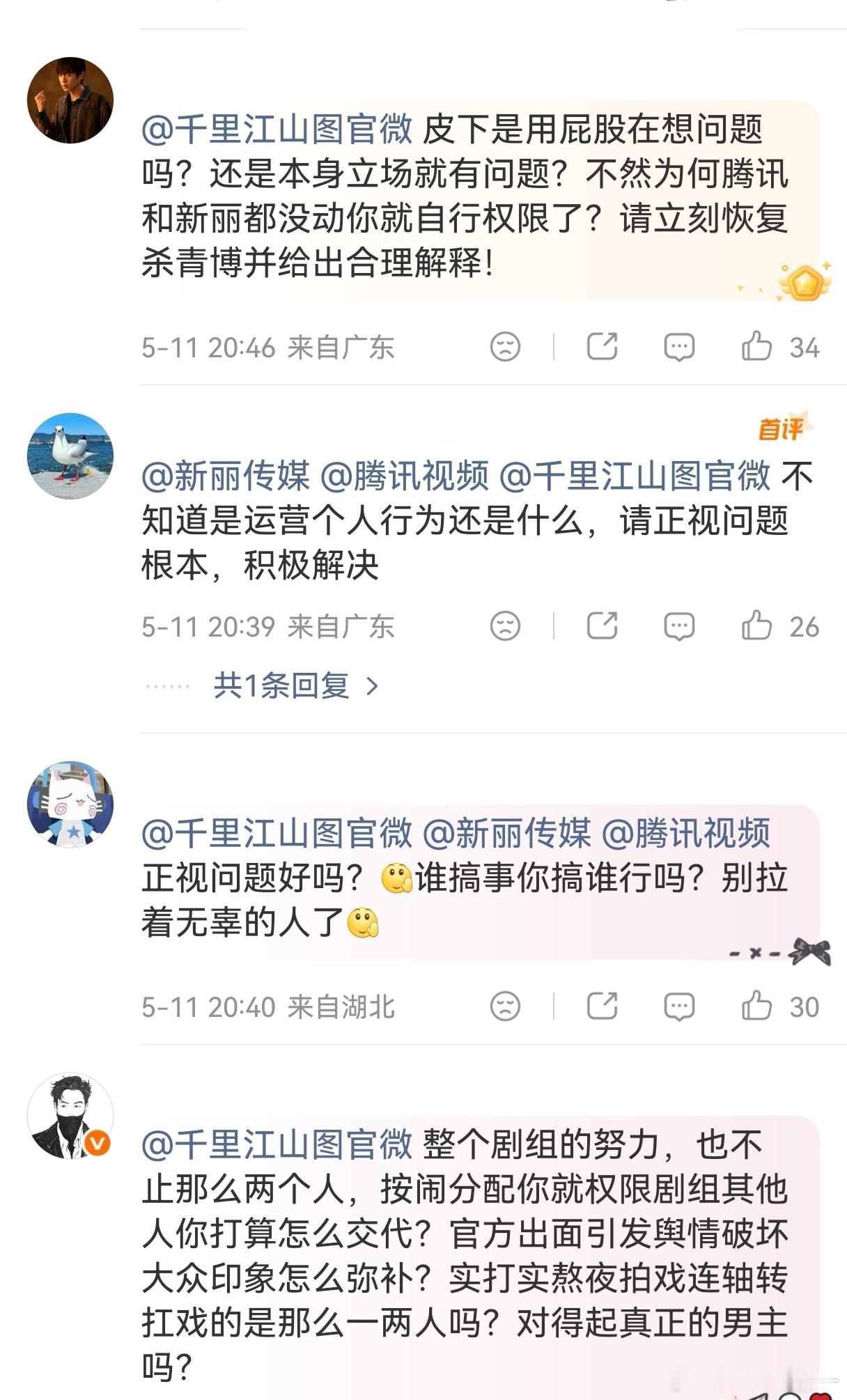Share the 5-11 20:40 Hubei comment
The image size is (847, 1400).
(x=602, y=1006)
